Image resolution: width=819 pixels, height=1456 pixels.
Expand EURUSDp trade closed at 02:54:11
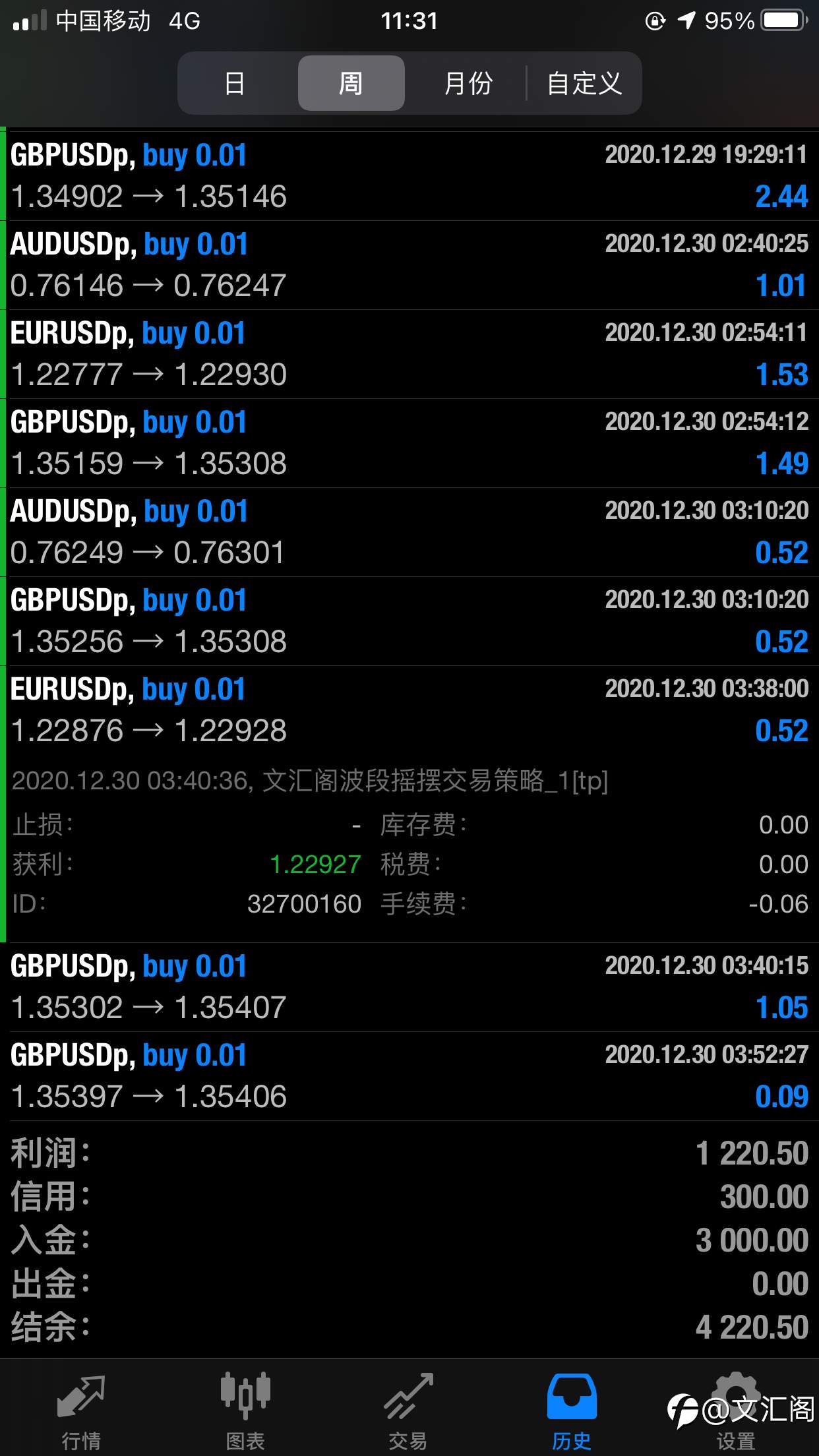click(409, 354)
